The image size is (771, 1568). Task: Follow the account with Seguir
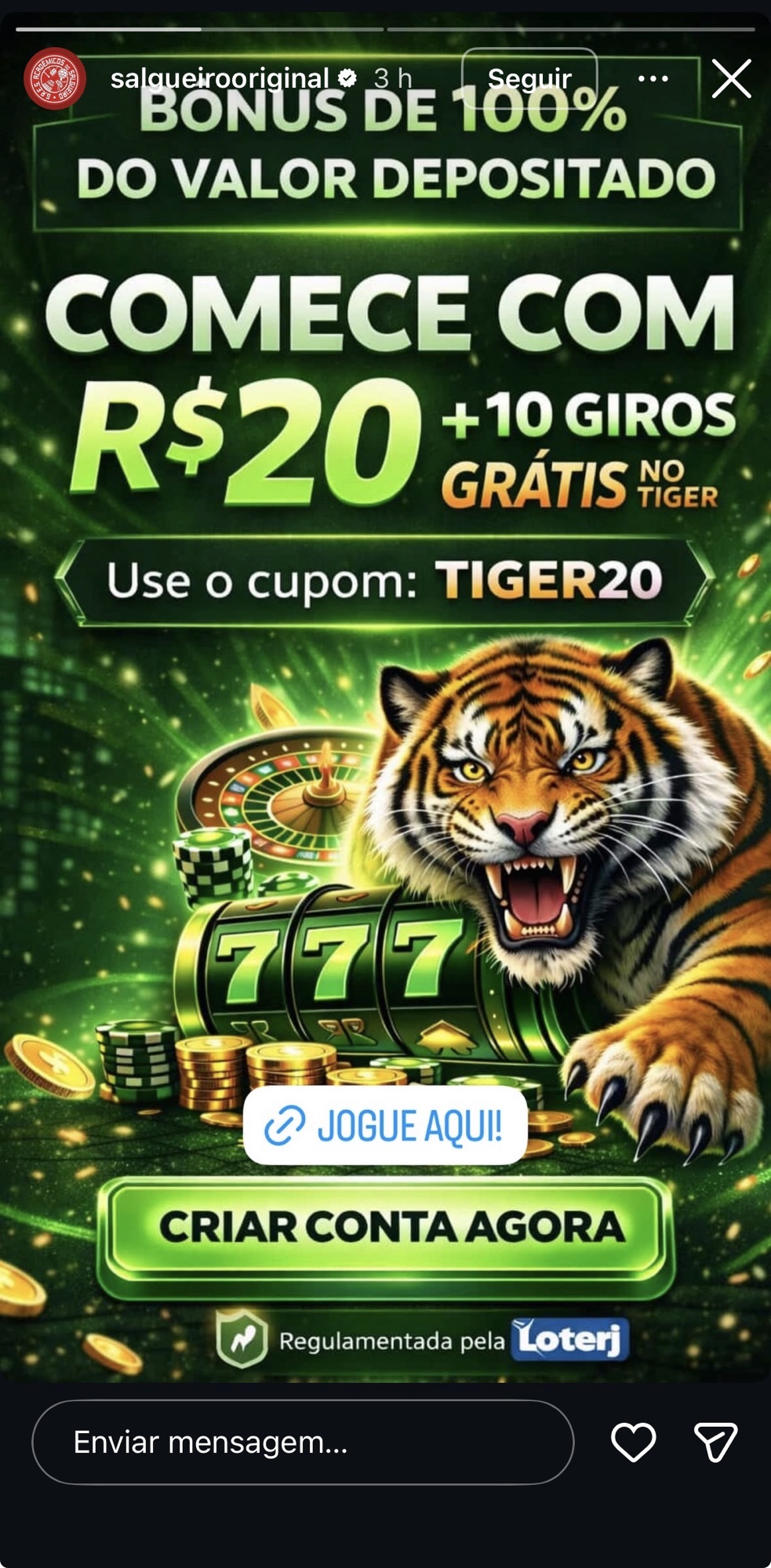529,78
